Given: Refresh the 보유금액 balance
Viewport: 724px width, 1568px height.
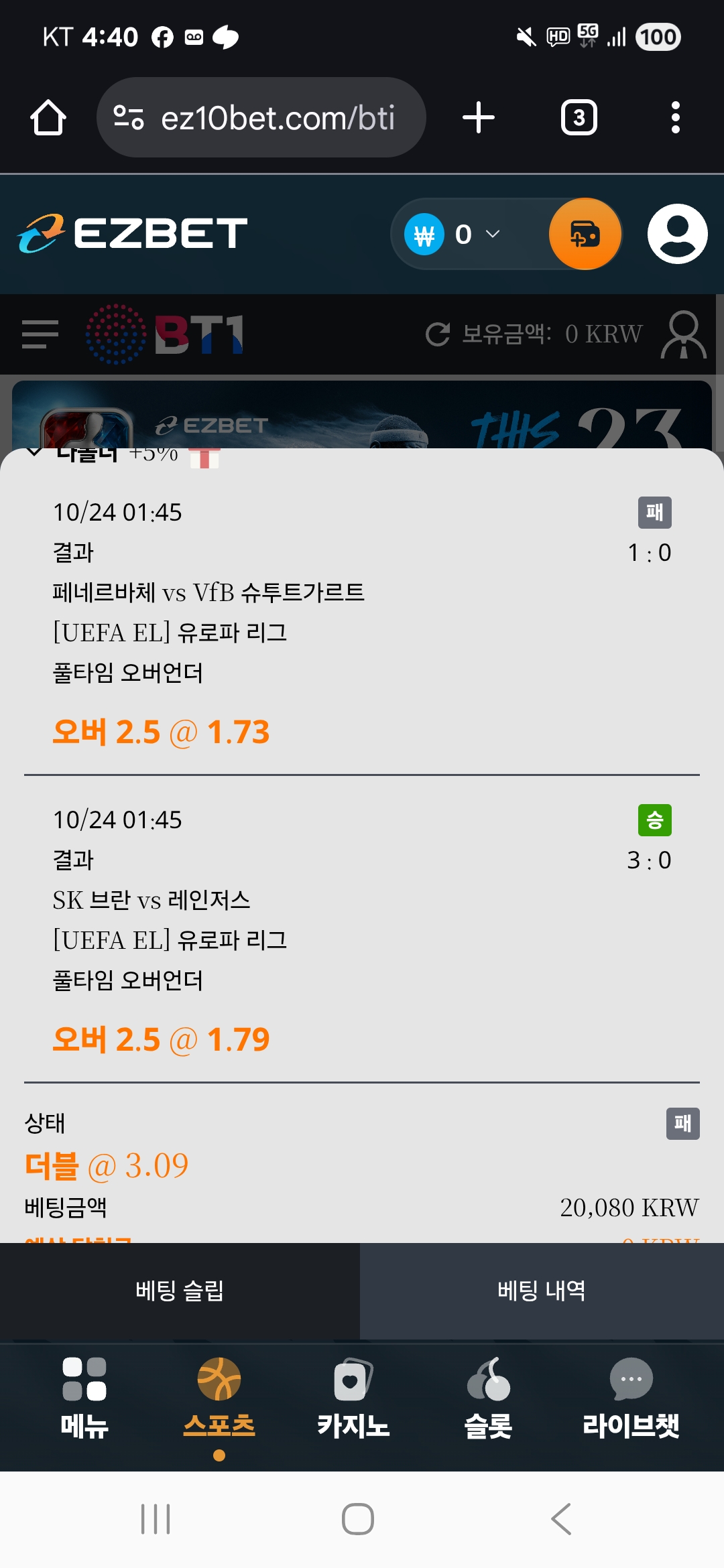Looking at the screenshot, I should click(438, 334).
